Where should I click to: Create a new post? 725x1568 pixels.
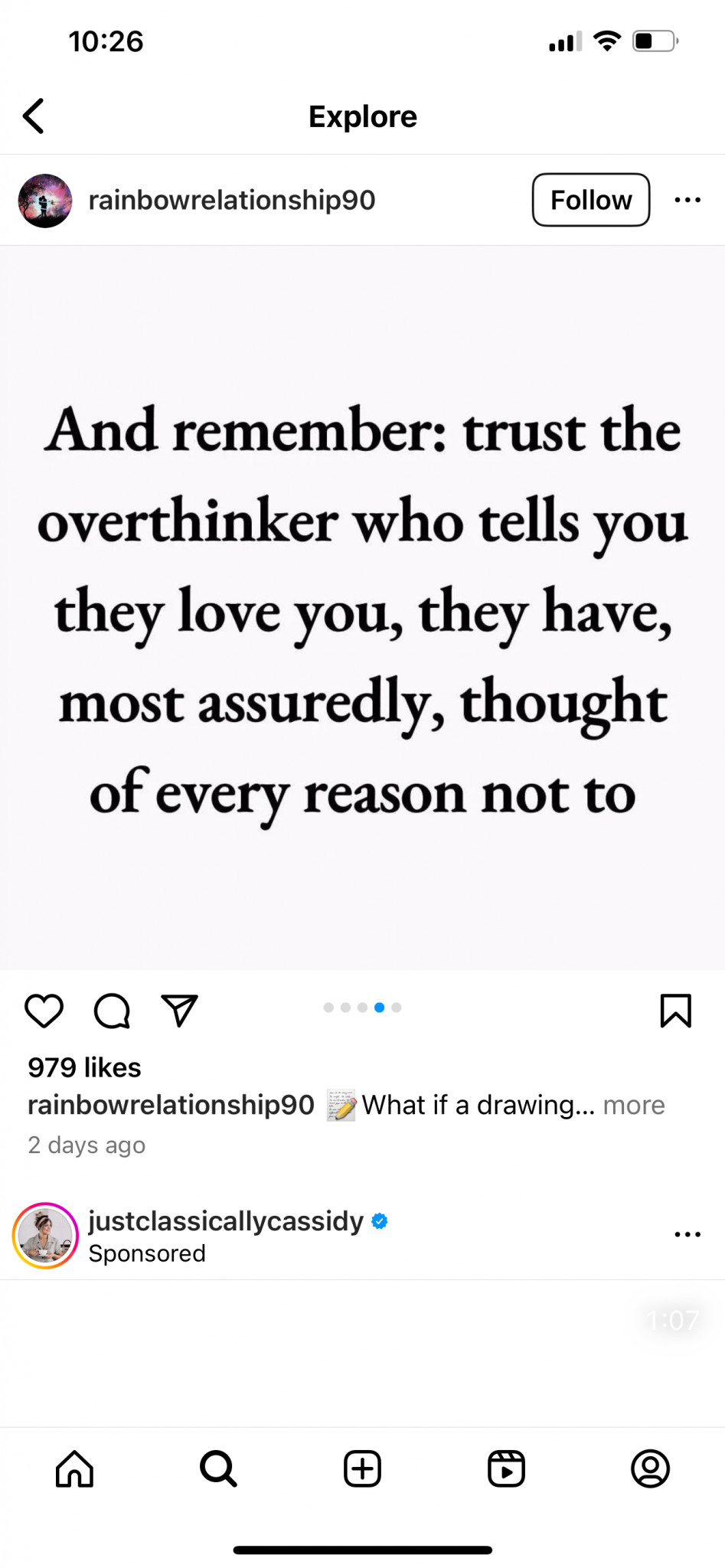[x=362, y=1468]
